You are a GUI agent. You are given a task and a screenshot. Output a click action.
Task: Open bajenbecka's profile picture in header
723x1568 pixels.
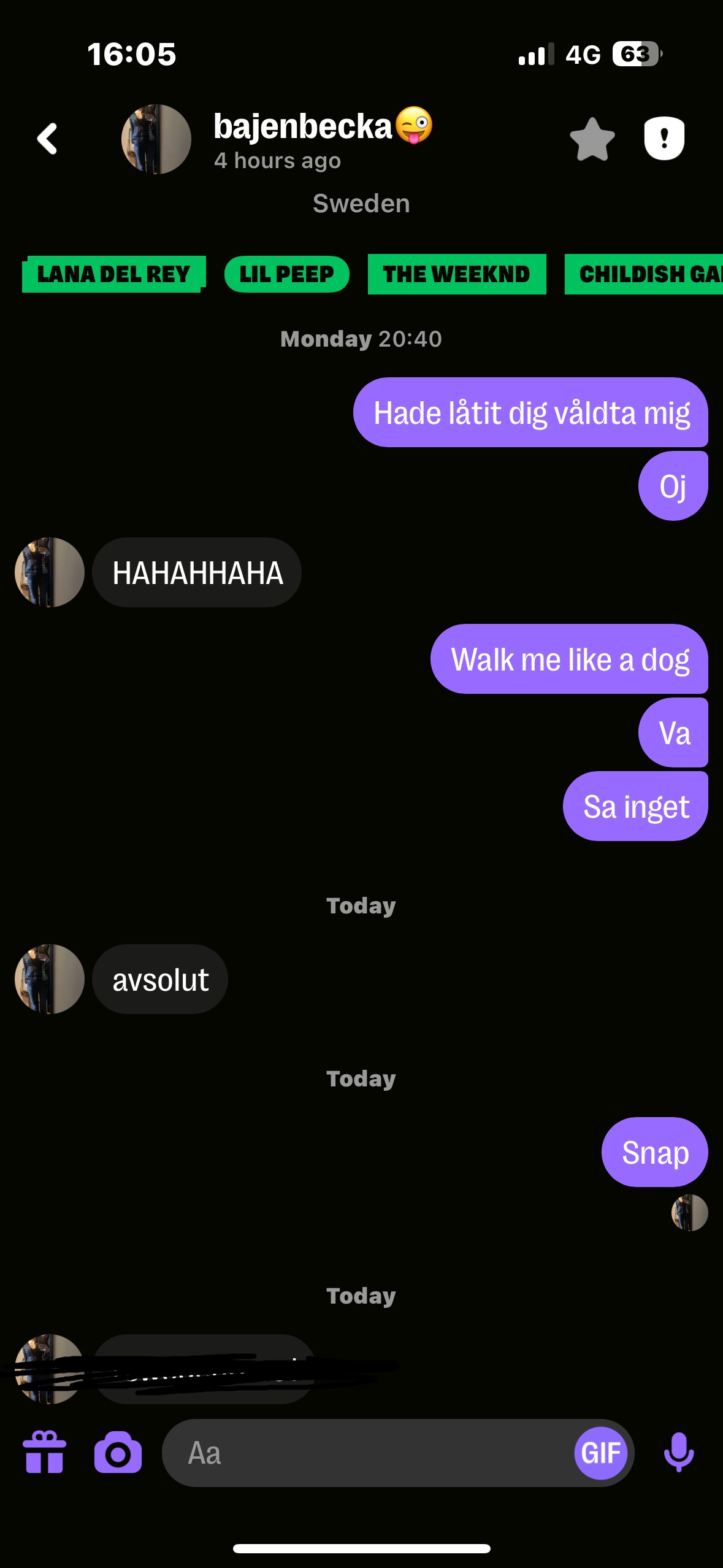[x=156, y=139]
